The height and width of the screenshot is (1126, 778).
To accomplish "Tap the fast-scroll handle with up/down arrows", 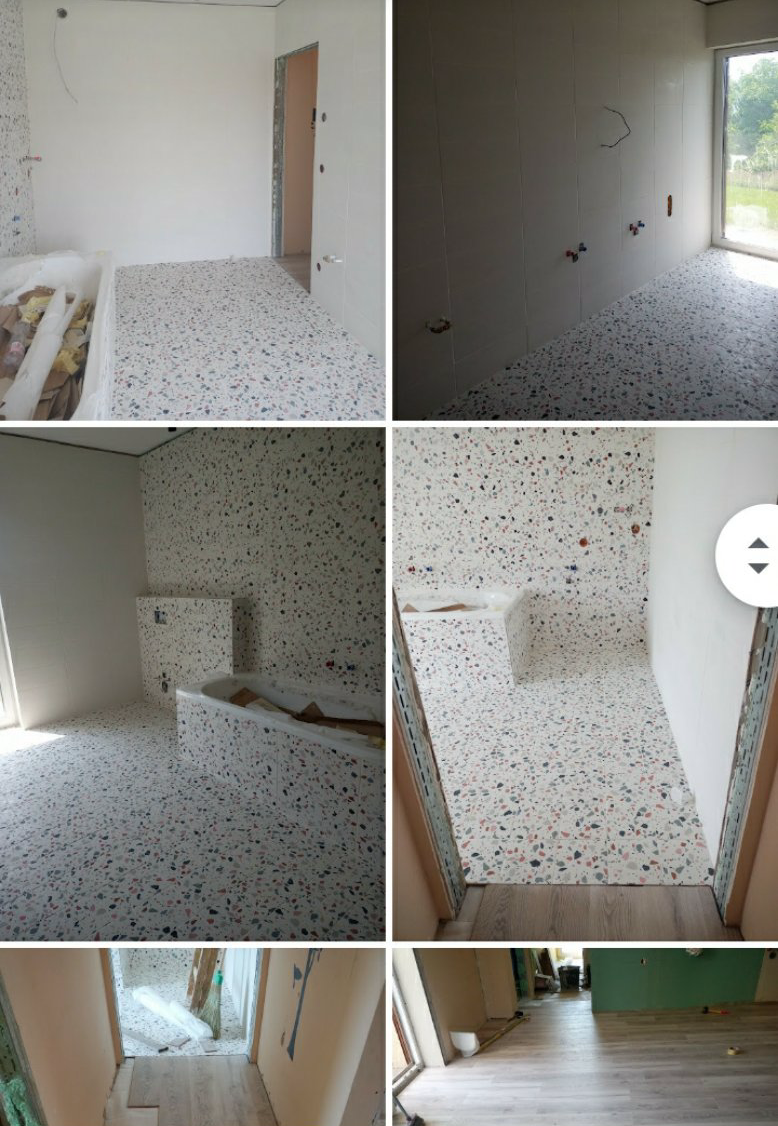I will coord(758,555).
